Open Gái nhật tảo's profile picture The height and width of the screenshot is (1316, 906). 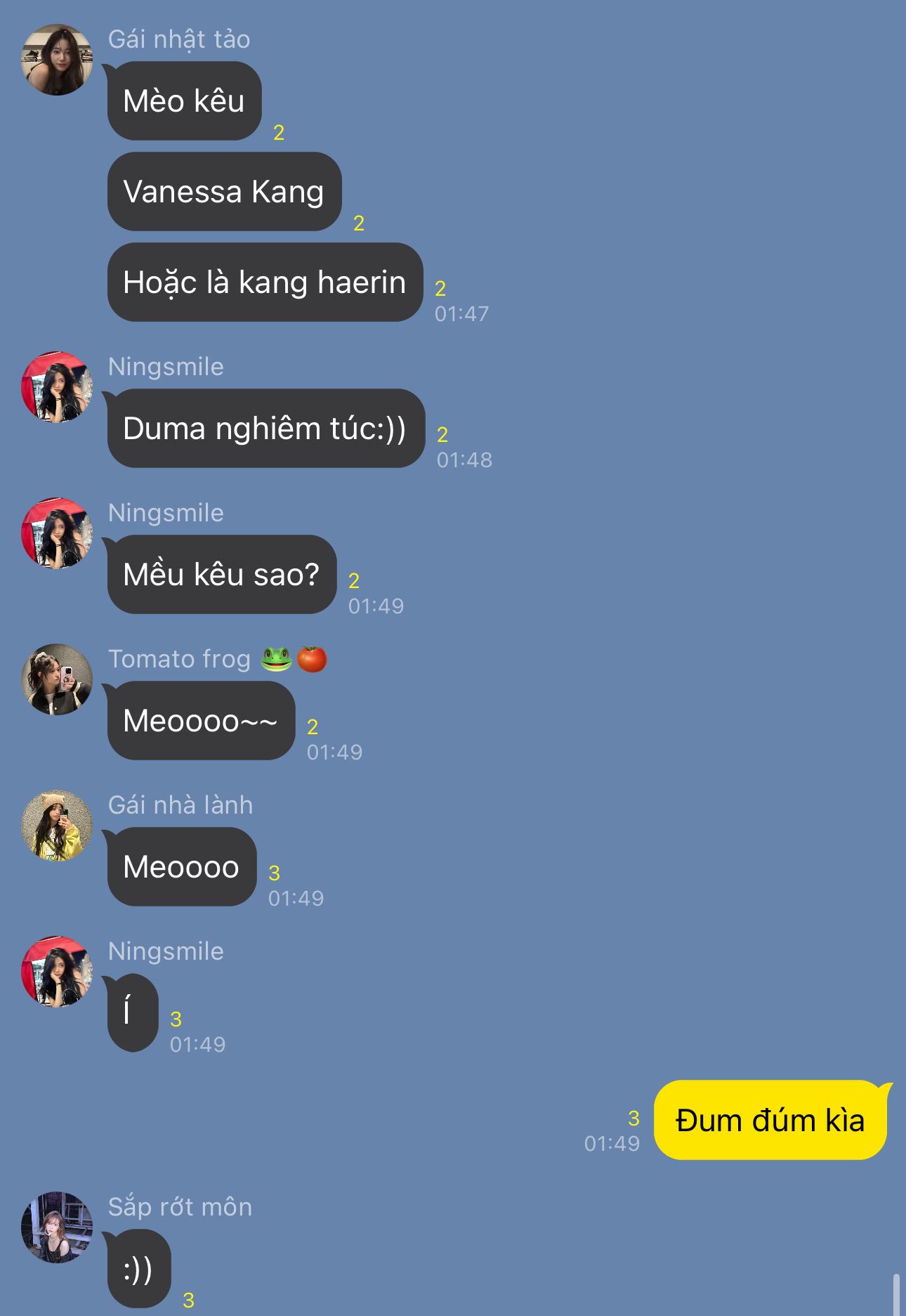57,60
